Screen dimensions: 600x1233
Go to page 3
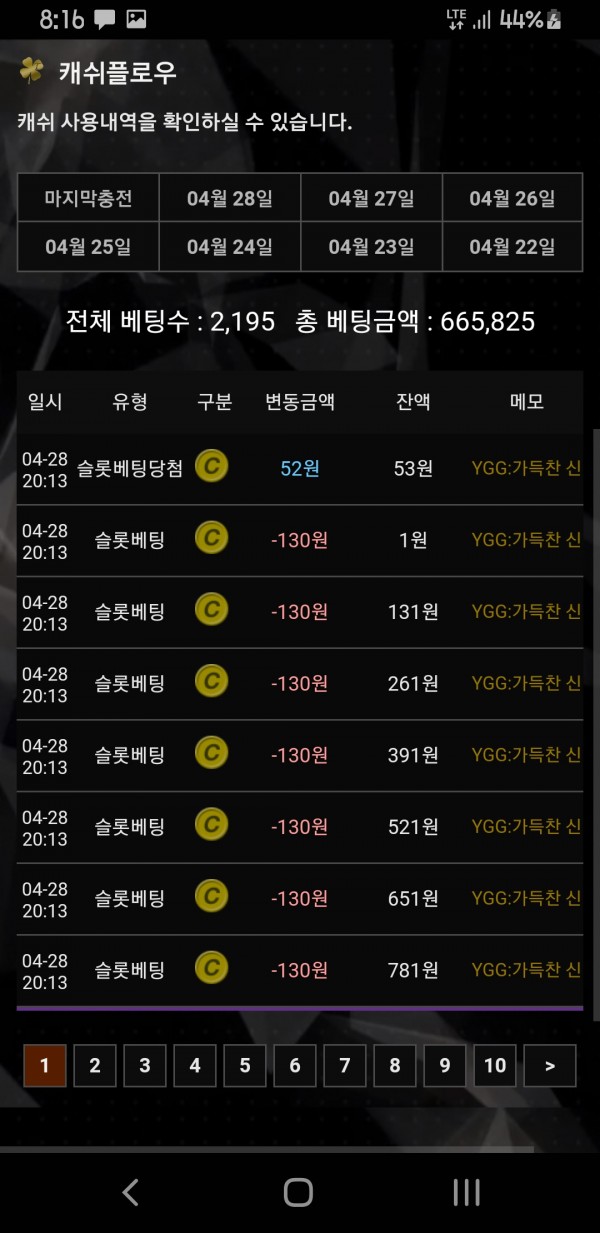[x=145, y=1066]
